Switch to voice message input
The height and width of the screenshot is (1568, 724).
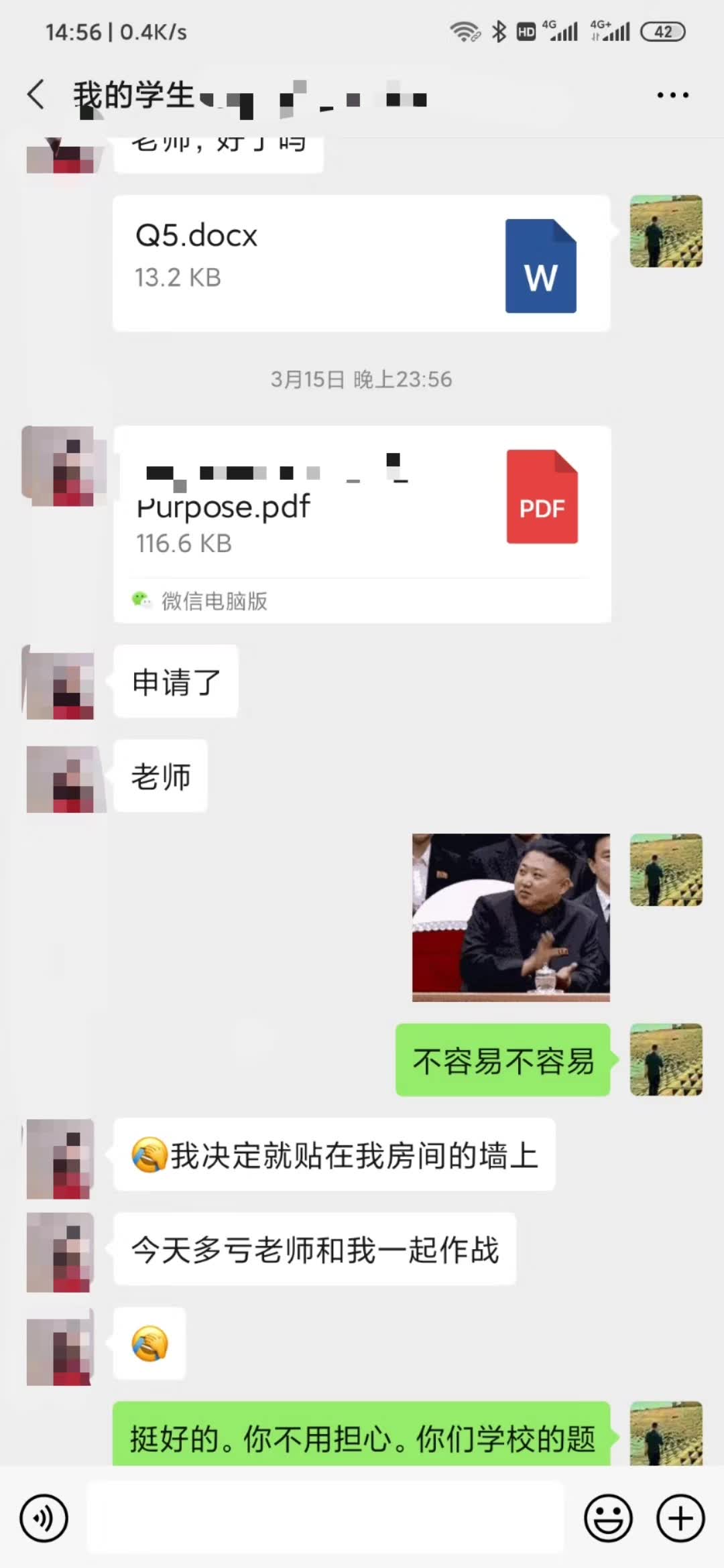coord(44,1518)
